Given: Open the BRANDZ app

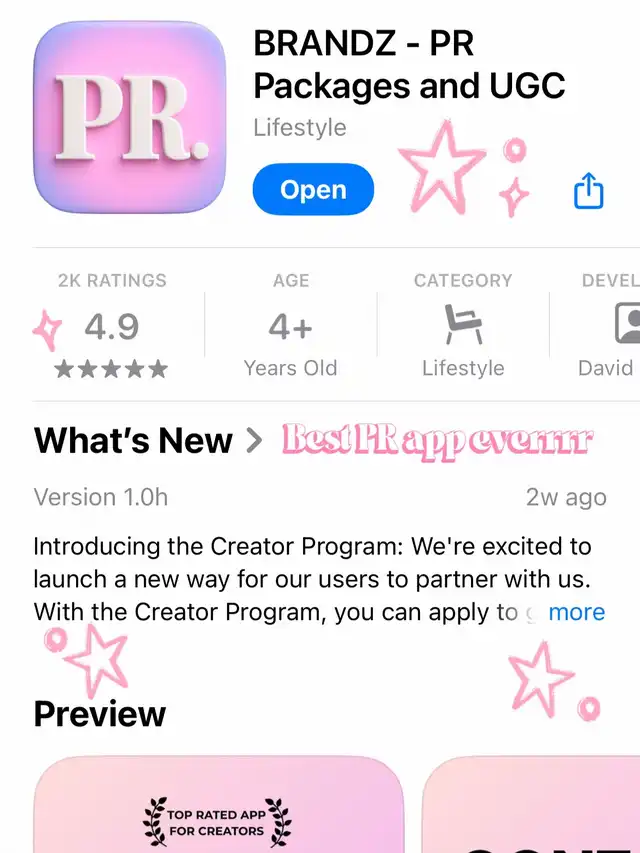Looking at the screenshot, I should pyautogui.click(x=313, y=189).
